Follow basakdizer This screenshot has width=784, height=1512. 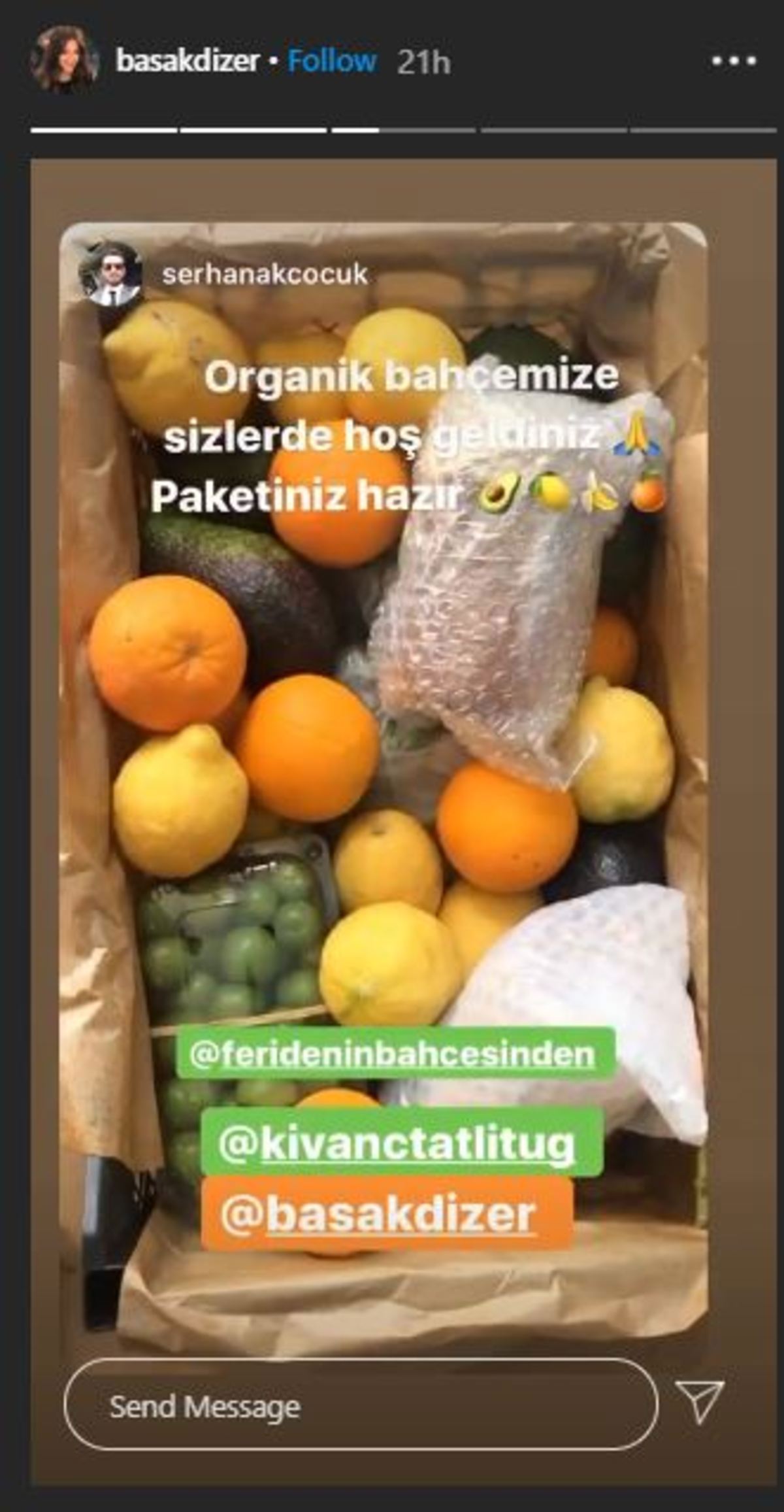[x=332, y=61]
